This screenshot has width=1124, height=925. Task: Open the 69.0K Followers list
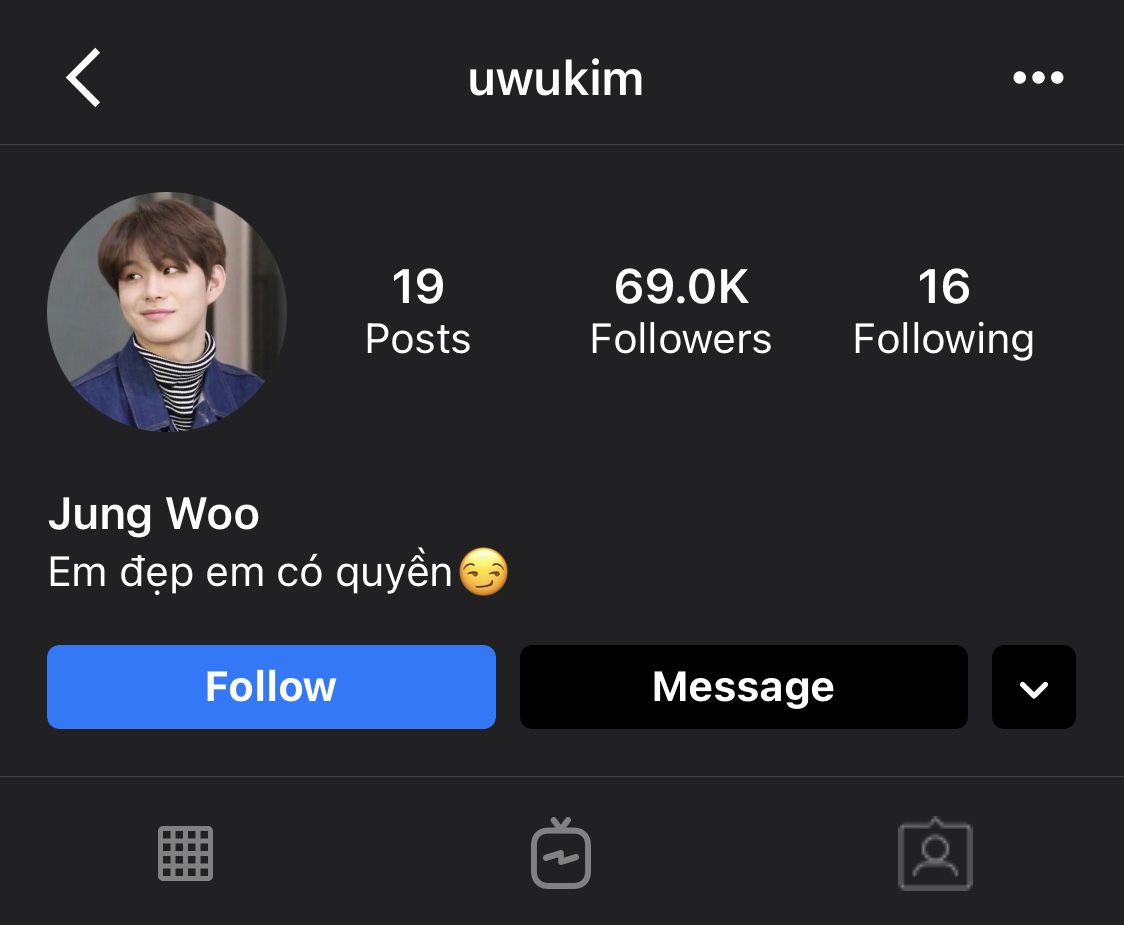point(681,311)
